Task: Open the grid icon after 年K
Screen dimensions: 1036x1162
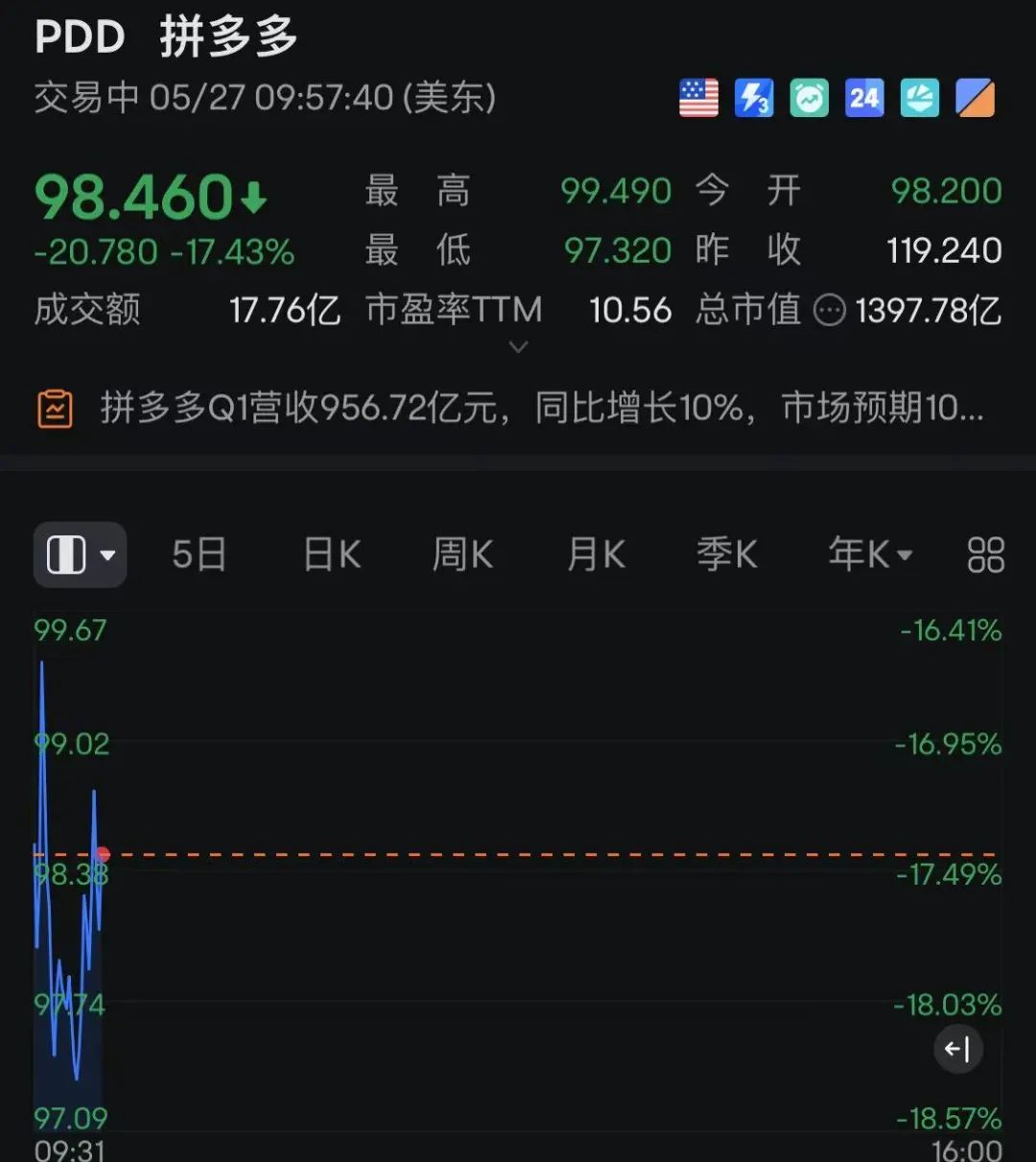Action: (x=985, y=555)
